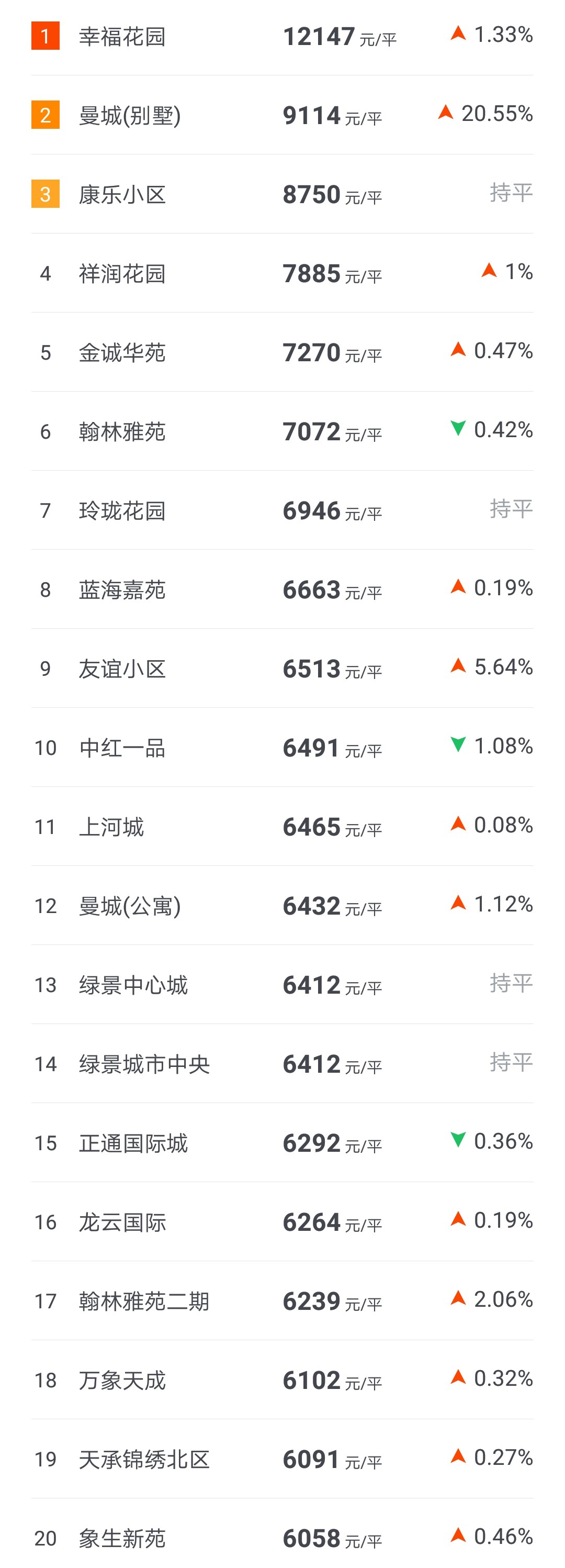The width and height of the screenshot is (565, 1568).
Task: Open 天承锦绣北区 ranked 19th
Action: (144, 1460)
